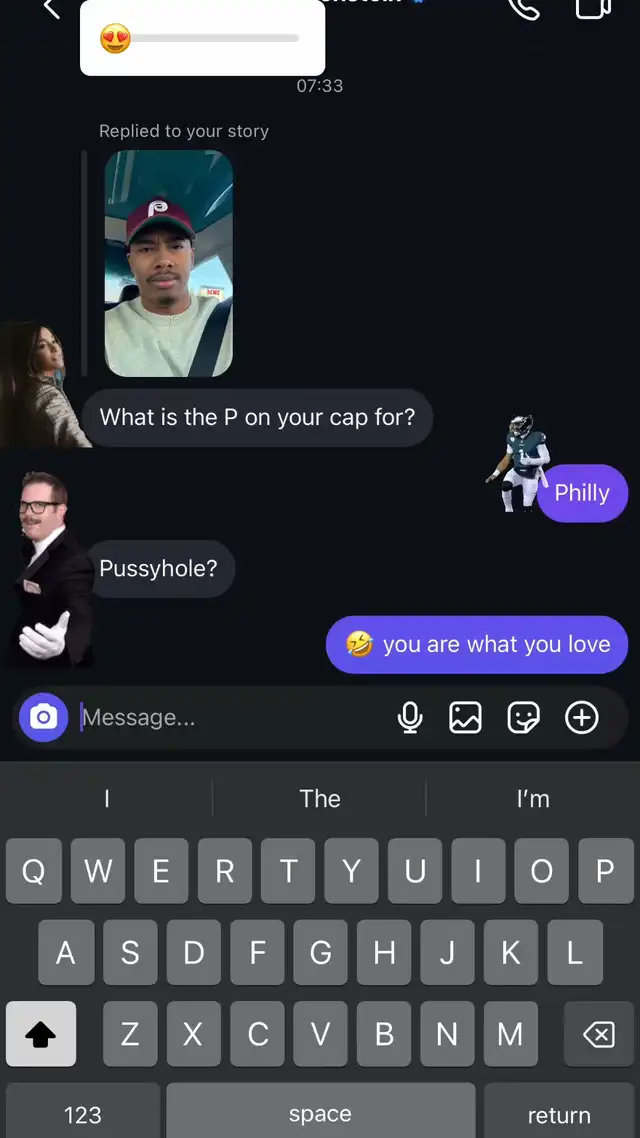Switch keyboard to 123 numbers
Image resolution: width=640 pixels, height=1138 pixels.
point(83,1114)
